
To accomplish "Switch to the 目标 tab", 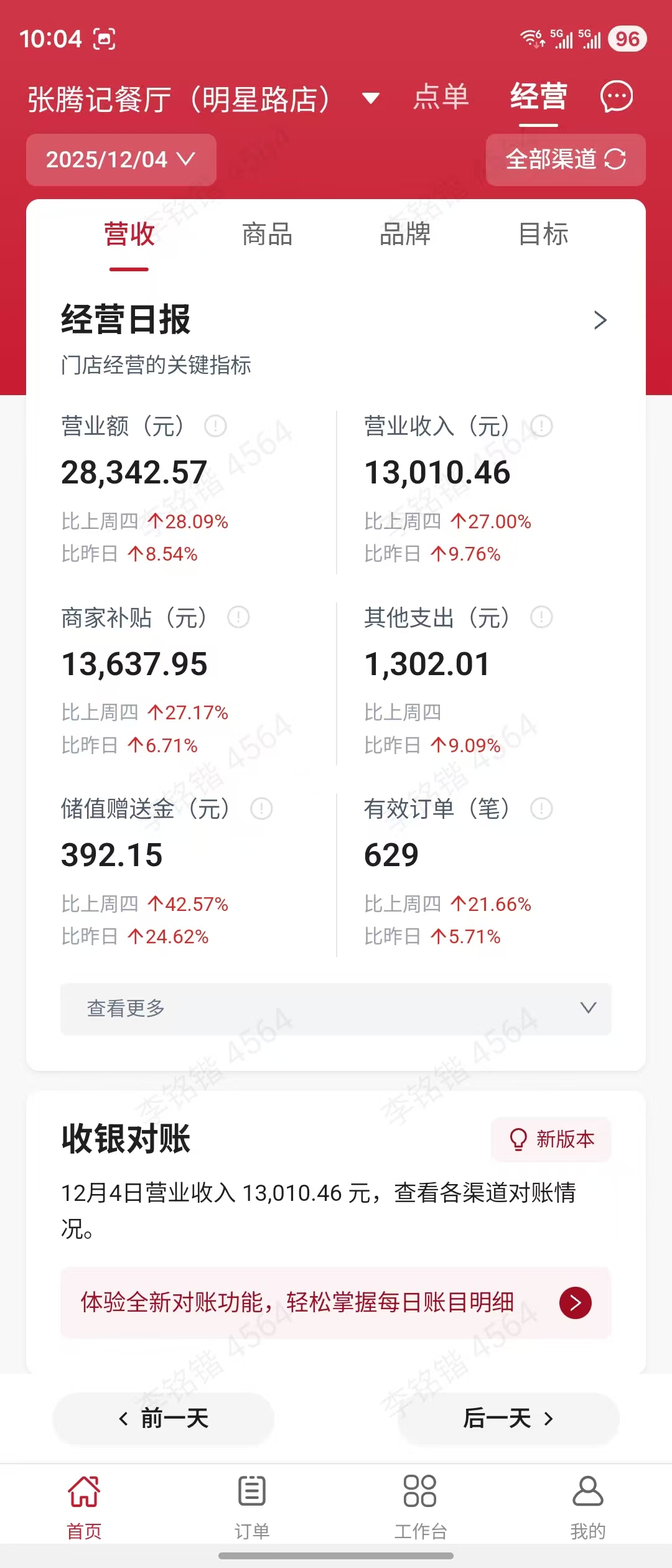I will (x=546, y=235).
